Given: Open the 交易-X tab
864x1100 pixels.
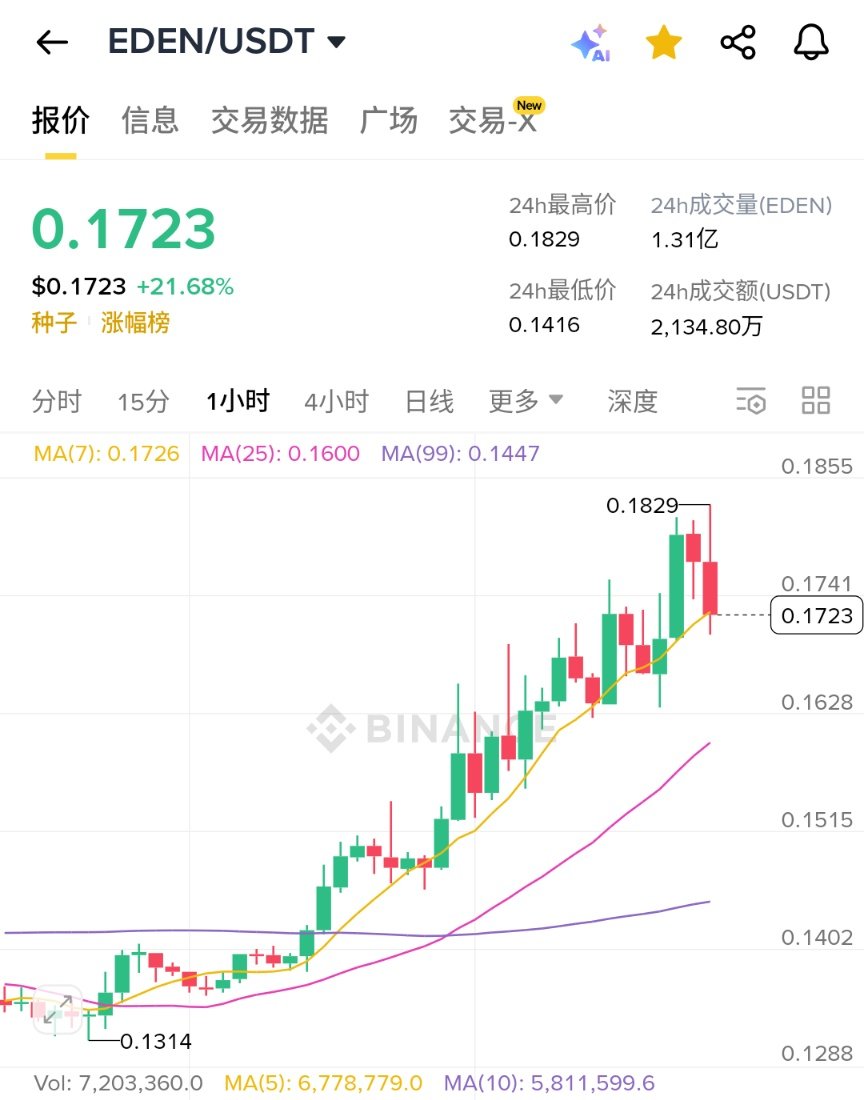Looking at the screenshot, I should coord(492,121).
